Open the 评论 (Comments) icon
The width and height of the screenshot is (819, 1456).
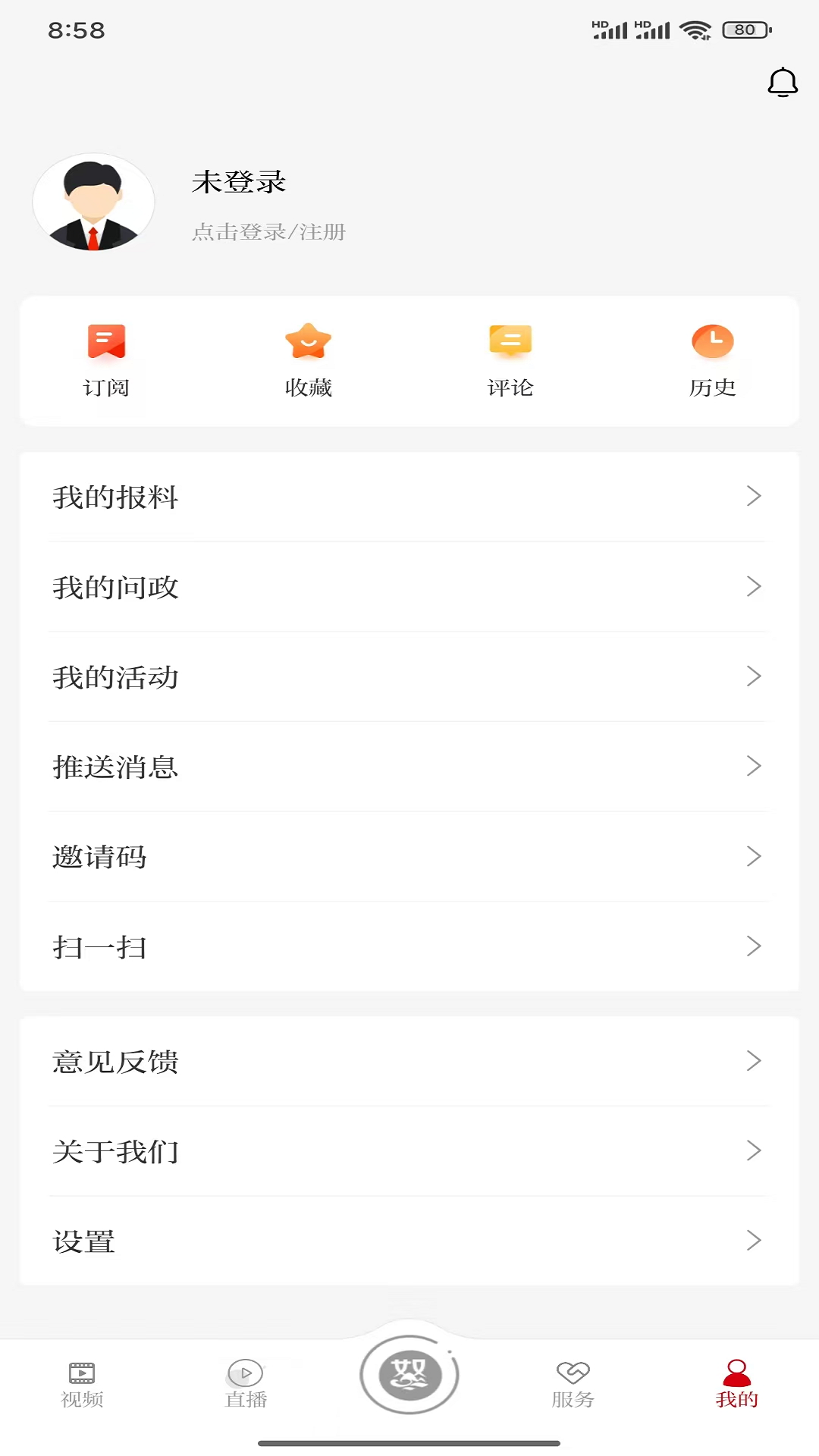click(x=510, y=343)
